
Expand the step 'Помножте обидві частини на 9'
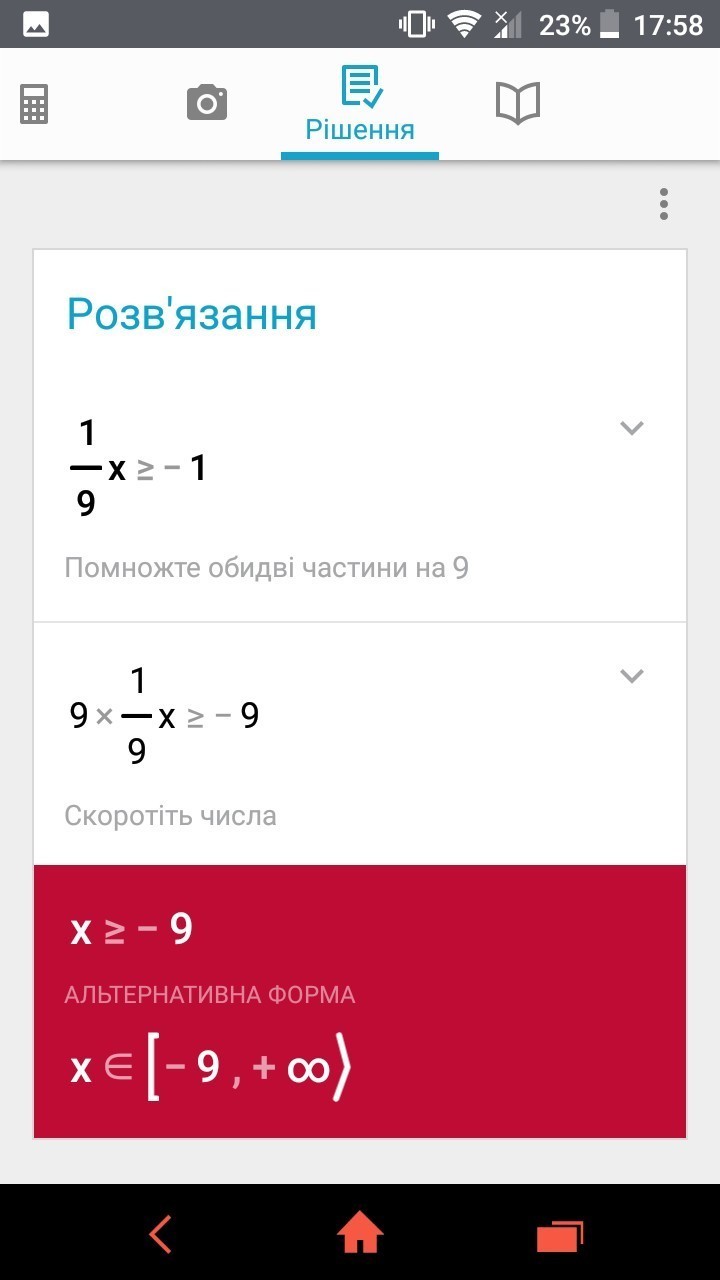coord(631,428)
